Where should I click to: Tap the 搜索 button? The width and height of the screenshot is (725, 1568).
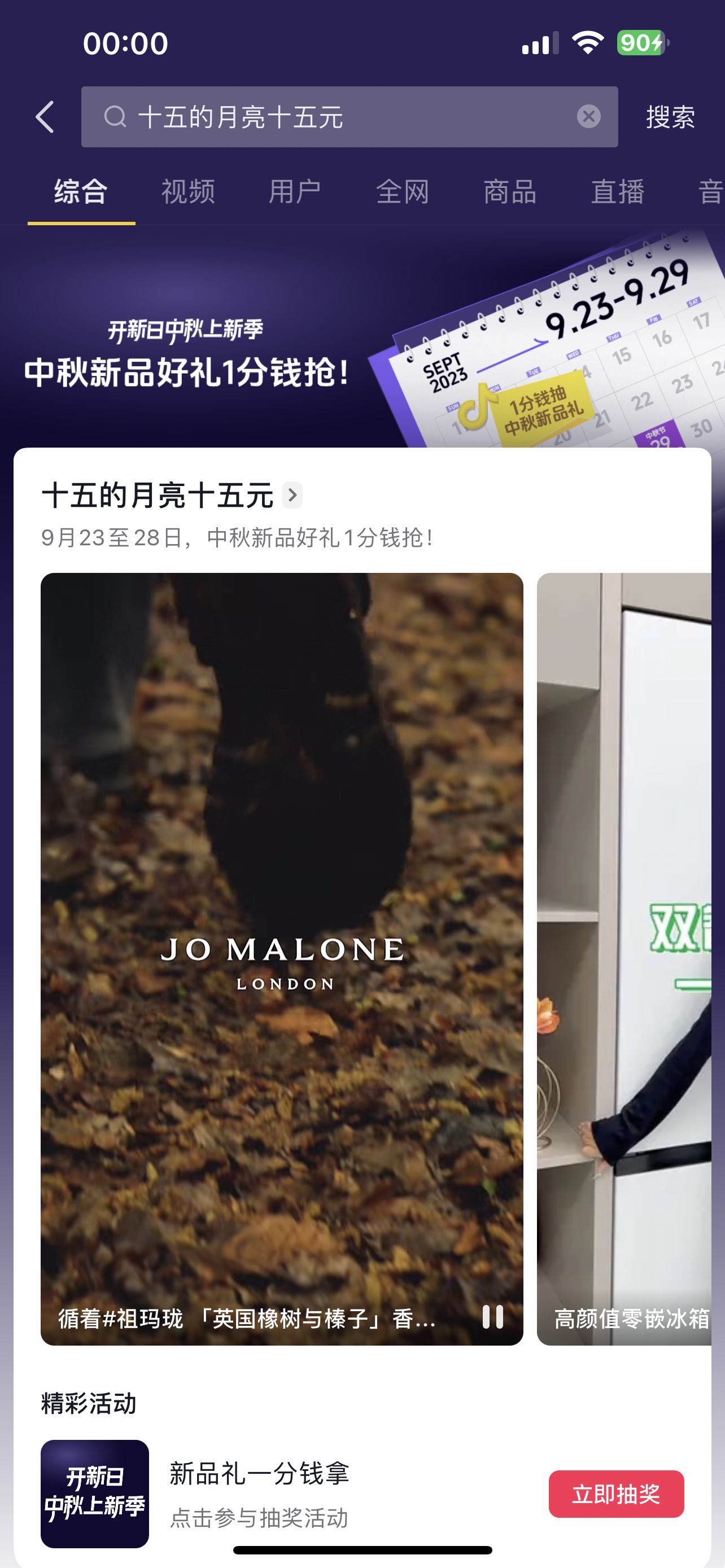[670, 117]
